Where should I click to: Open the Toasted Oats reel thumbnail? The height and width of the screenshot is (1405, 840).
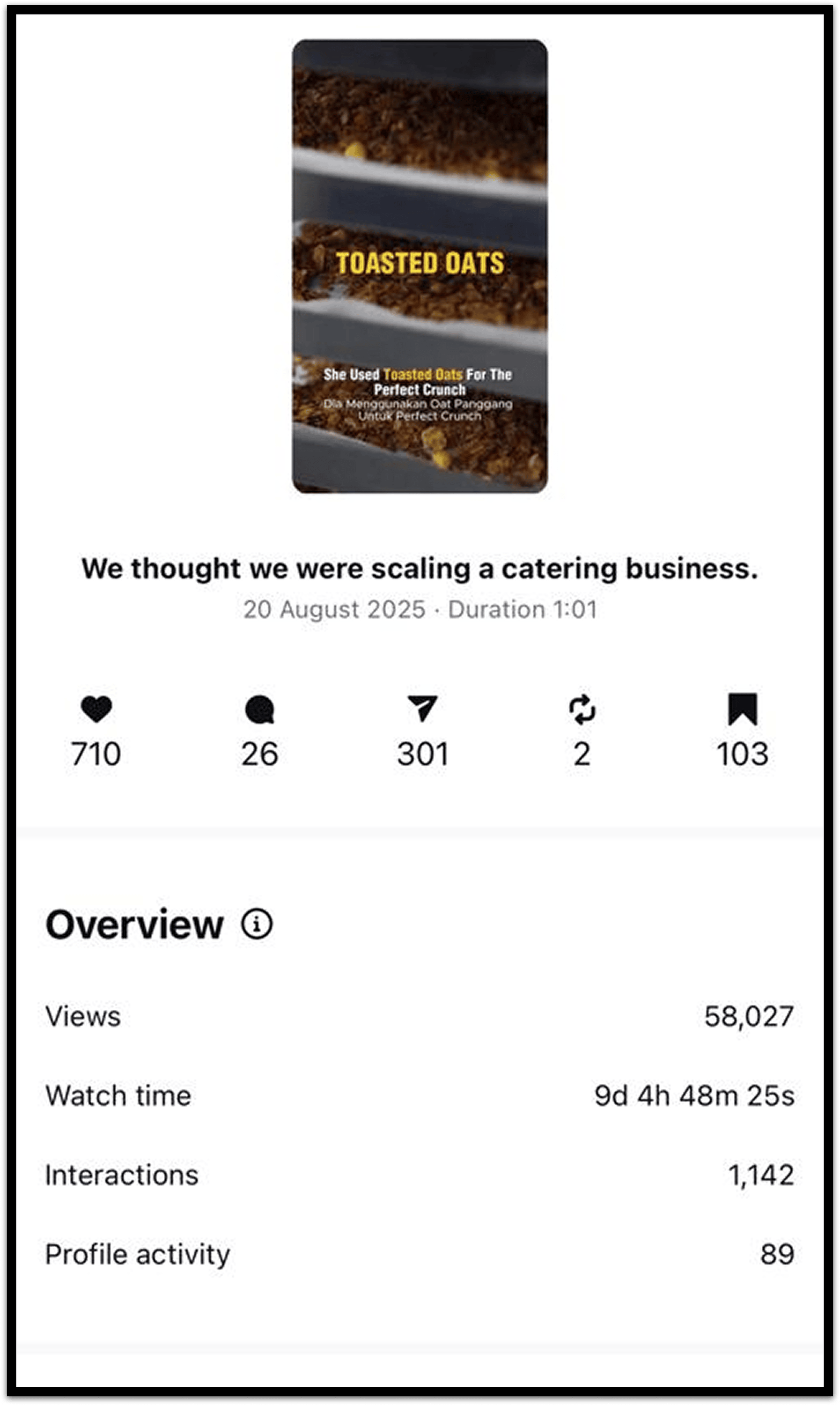[420, 266]
